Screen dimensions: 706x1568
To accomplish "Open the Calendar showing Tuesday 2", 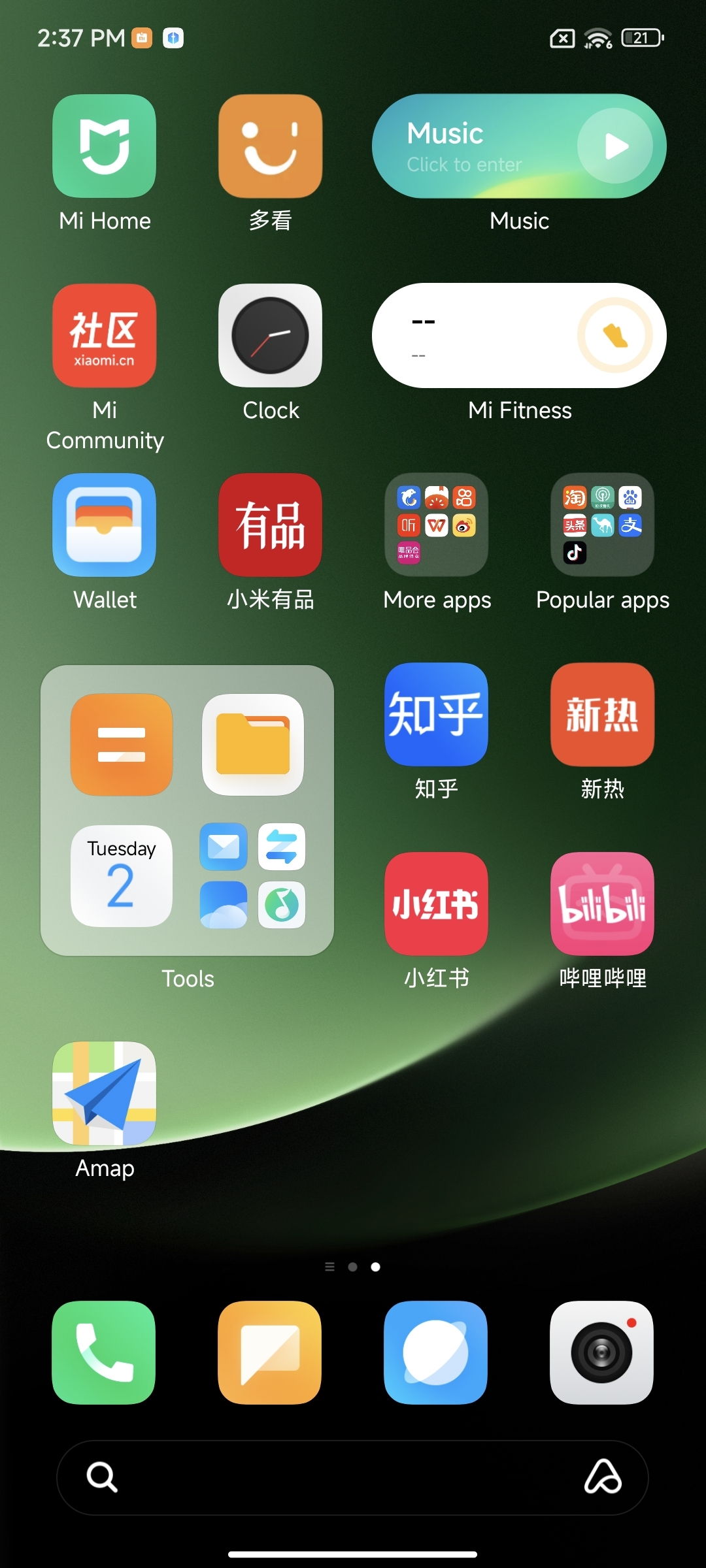I will pos(122,876).
